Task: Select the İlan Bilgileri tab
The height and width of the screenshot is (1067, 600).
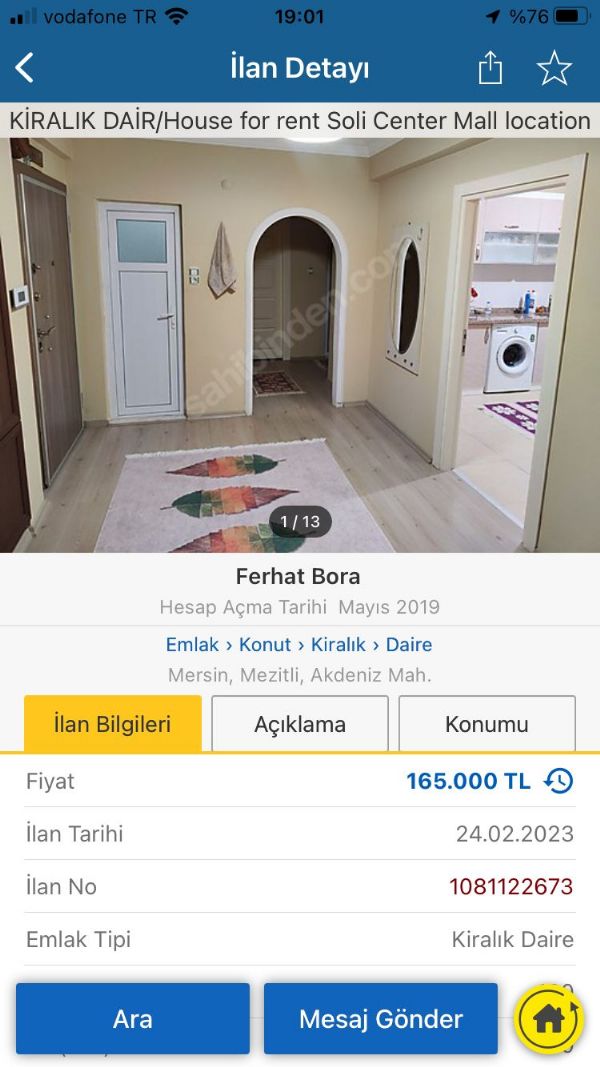Action: tap(113, 724)
